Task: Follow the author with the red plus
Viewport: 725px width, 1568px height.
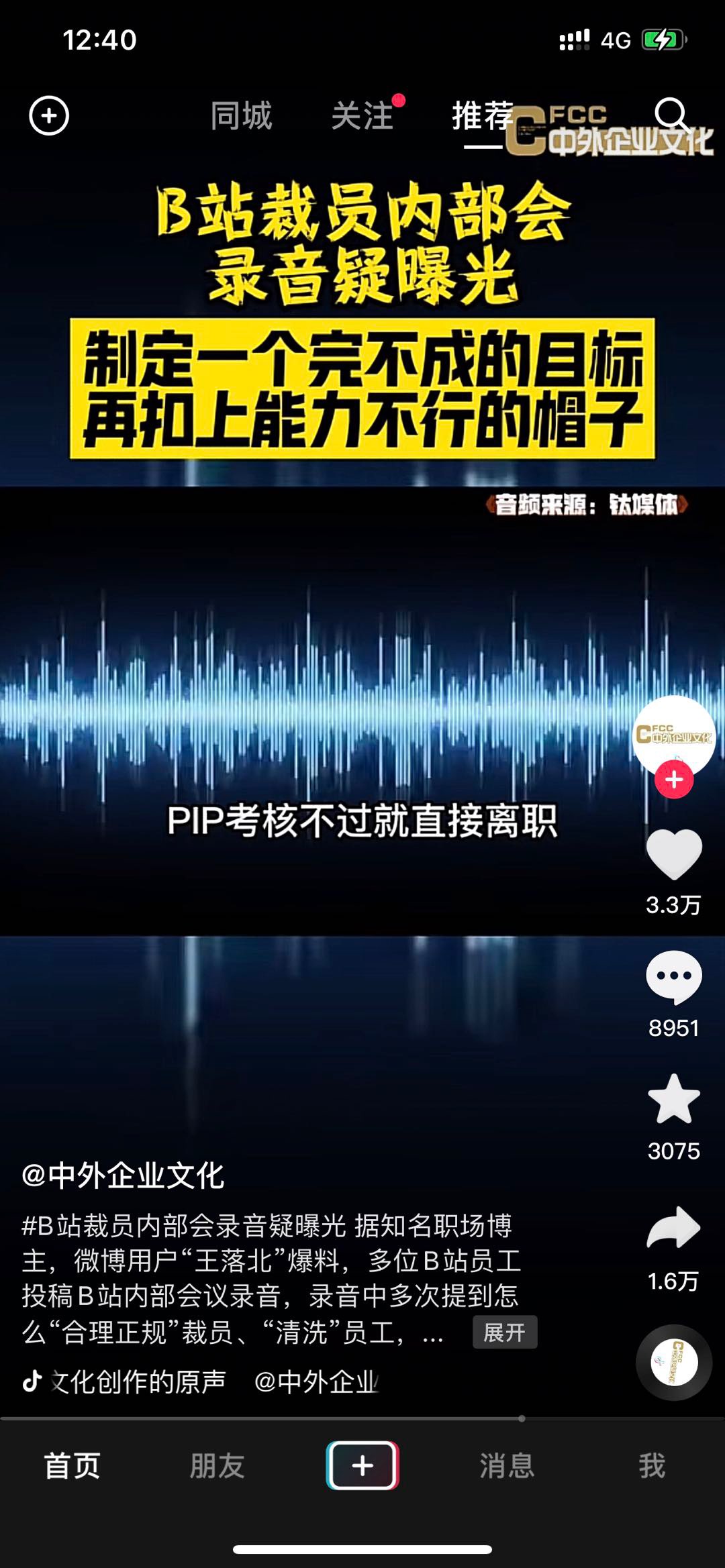Action: 674,780
